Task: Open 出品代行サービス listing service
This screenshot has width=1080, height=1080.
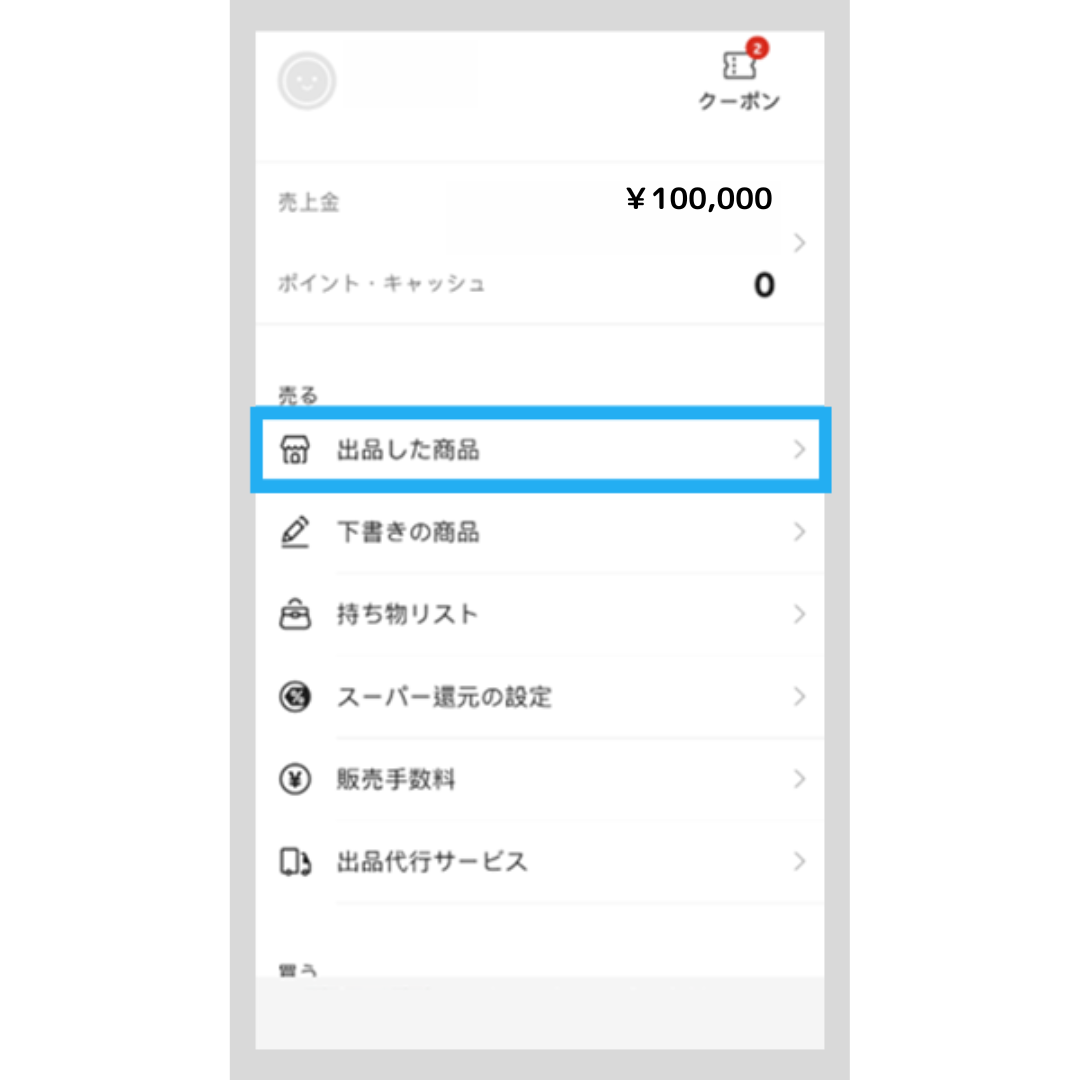Action: click(x=540, y=861)
